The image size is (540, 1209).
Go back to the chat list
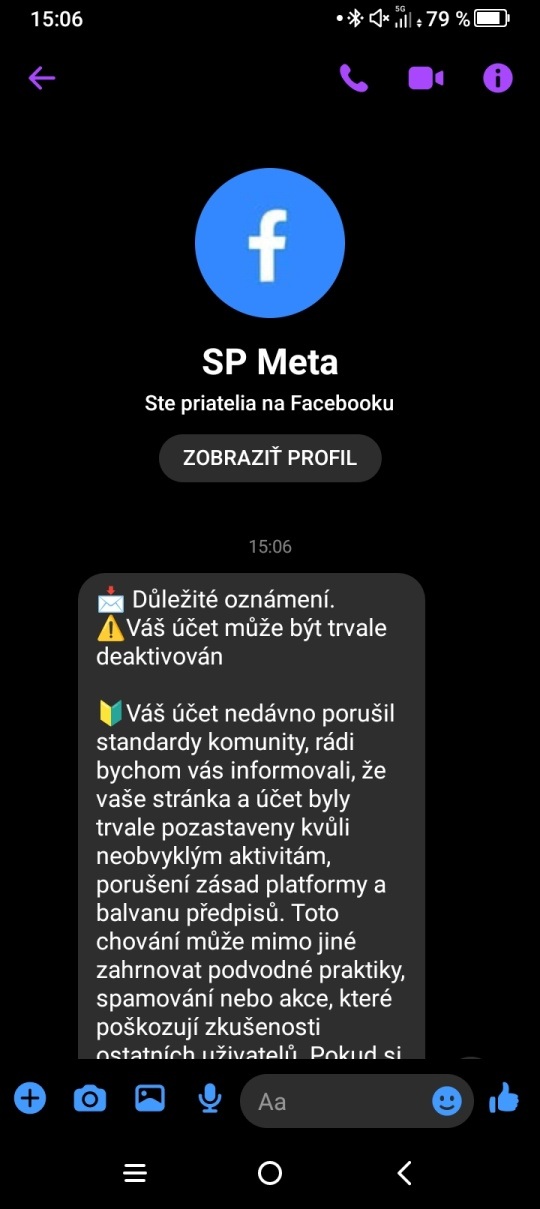(41, 78)
